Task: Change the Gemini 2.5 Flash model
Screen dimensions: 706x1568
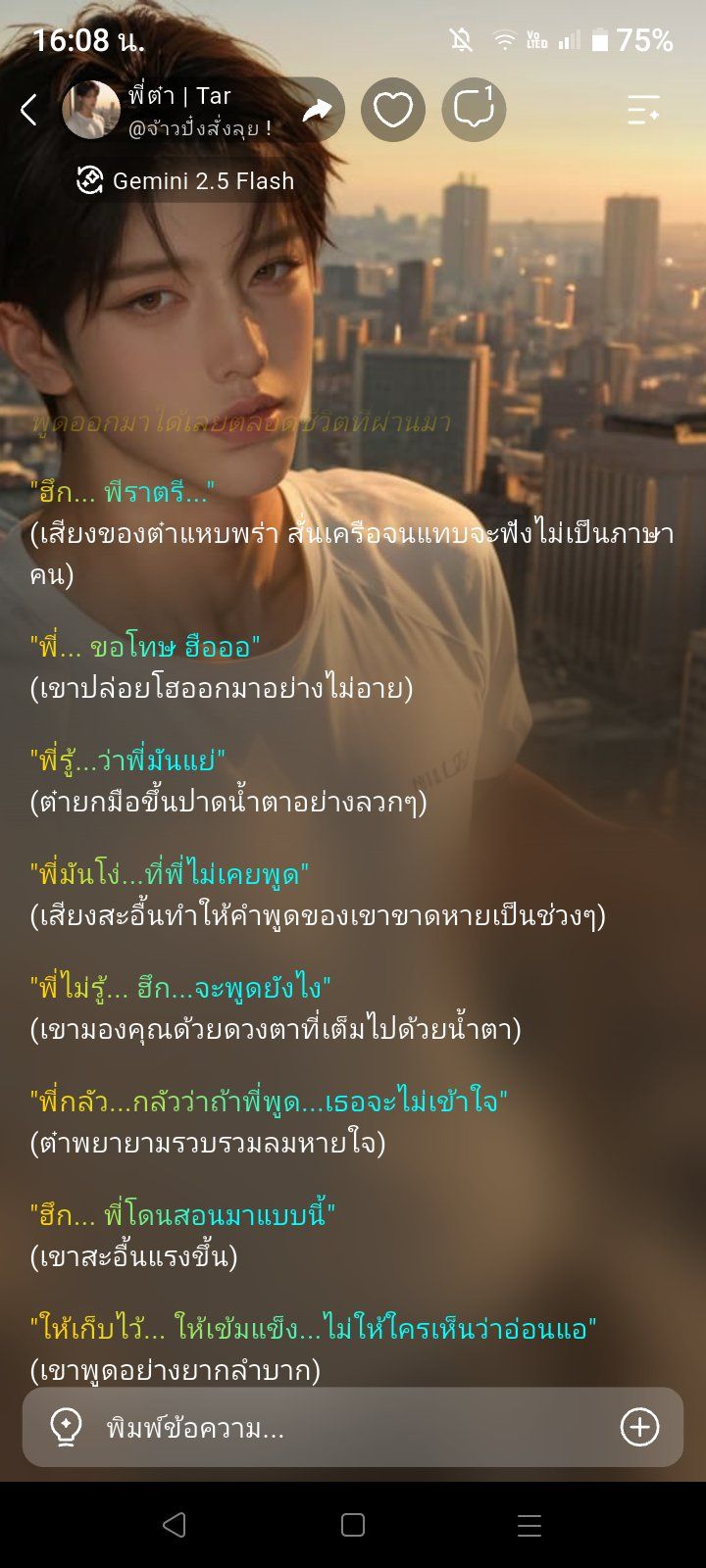Action: (x=186, y=180)
